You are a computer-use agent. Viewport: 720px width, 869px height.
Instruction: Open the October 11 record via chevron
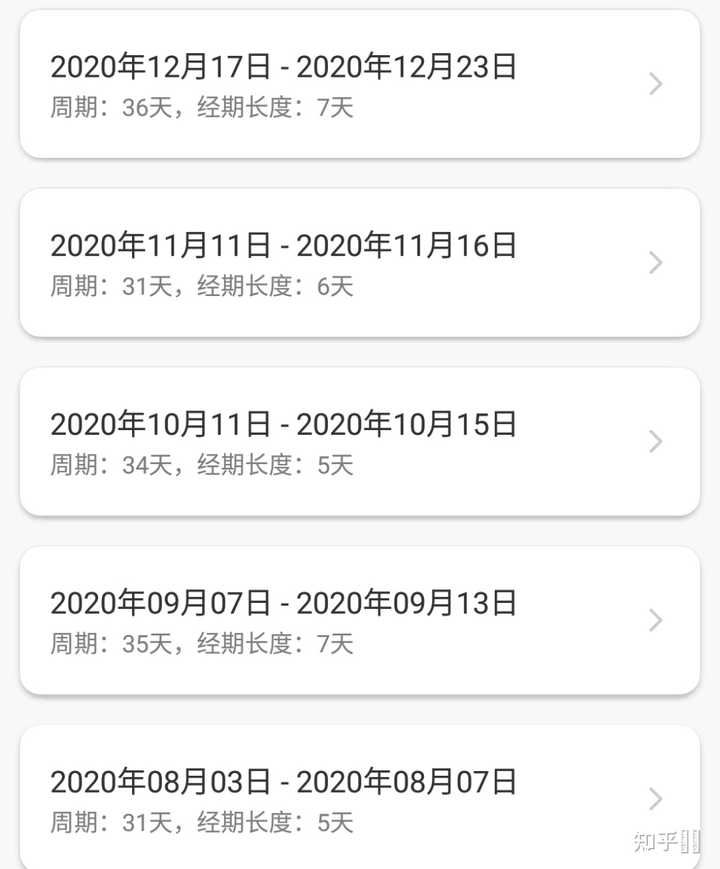tap(655, 441)
